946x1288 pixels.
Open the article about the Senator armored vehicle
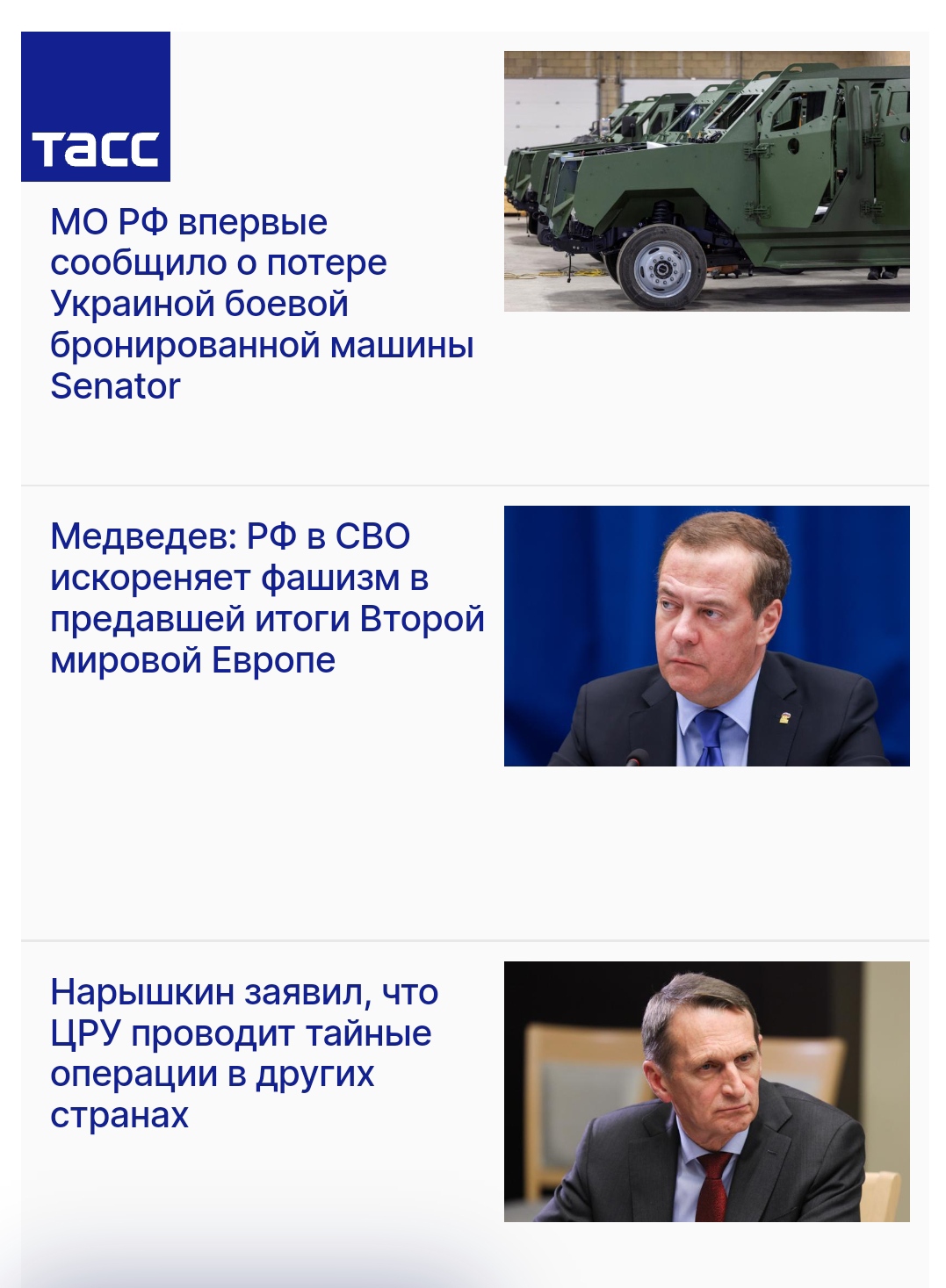point(262,304)
